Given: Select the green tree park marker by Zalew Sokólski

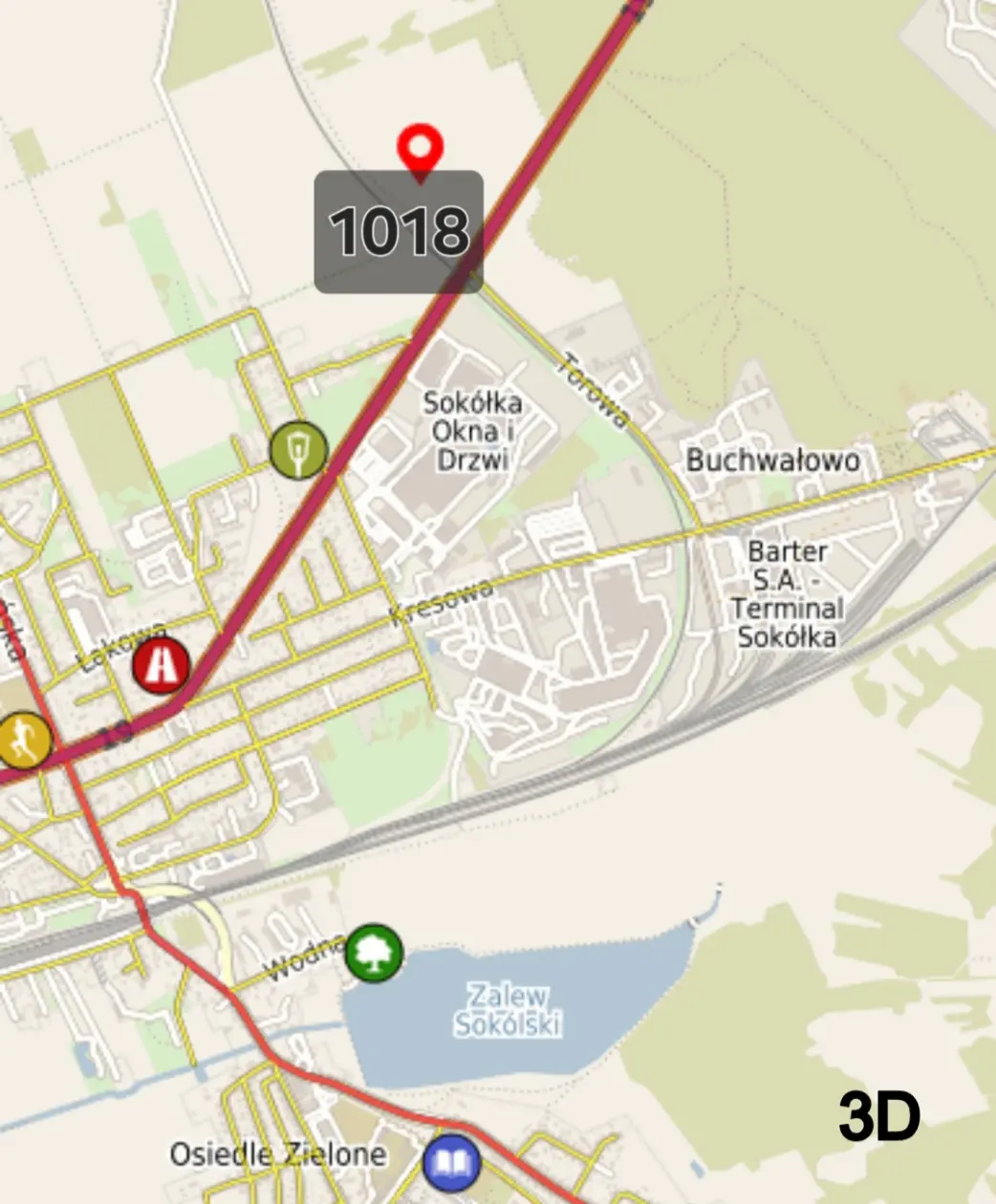Looking at the screenshot, I should (x=374, y=953).
